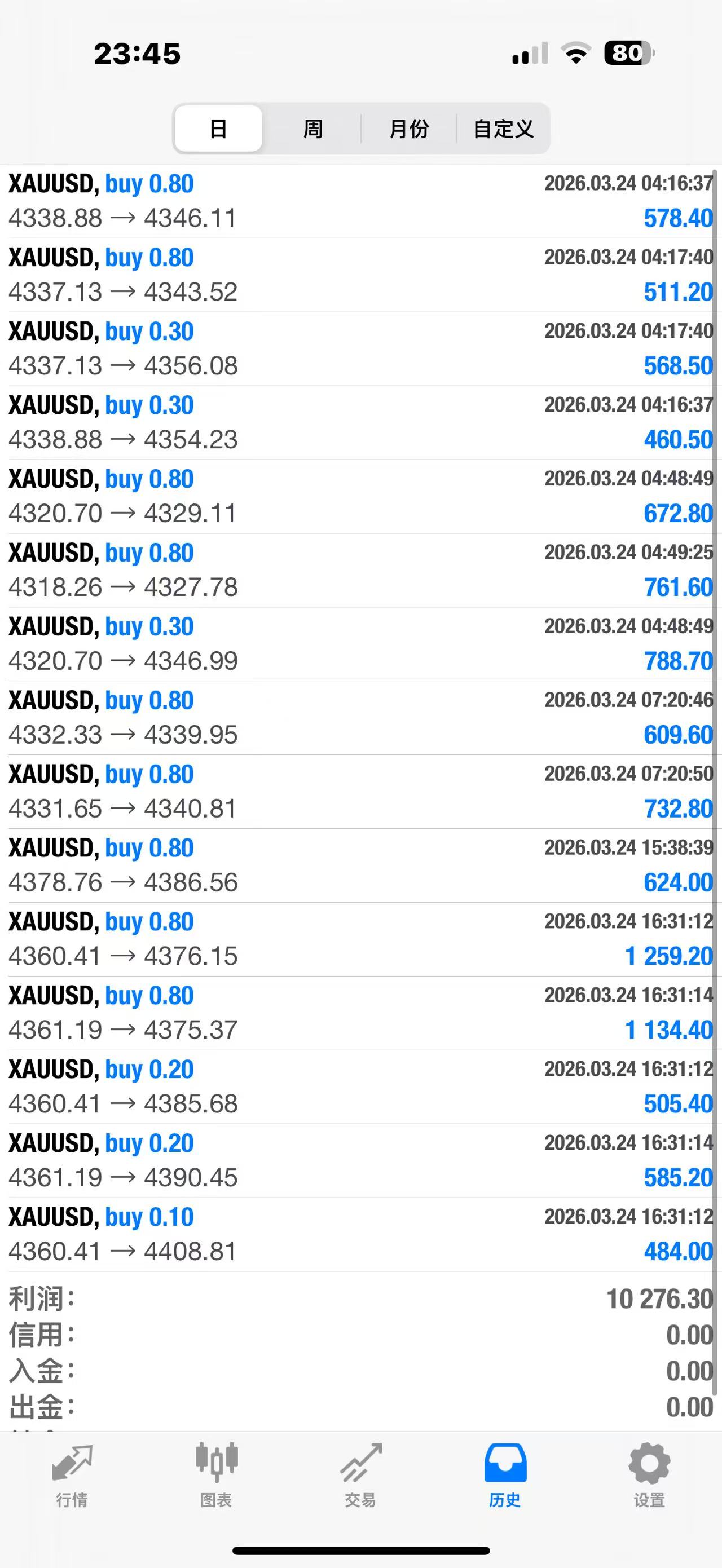
Task: Open the order 4318.26 → 4327.78
Action: click(x=360, y=571)
